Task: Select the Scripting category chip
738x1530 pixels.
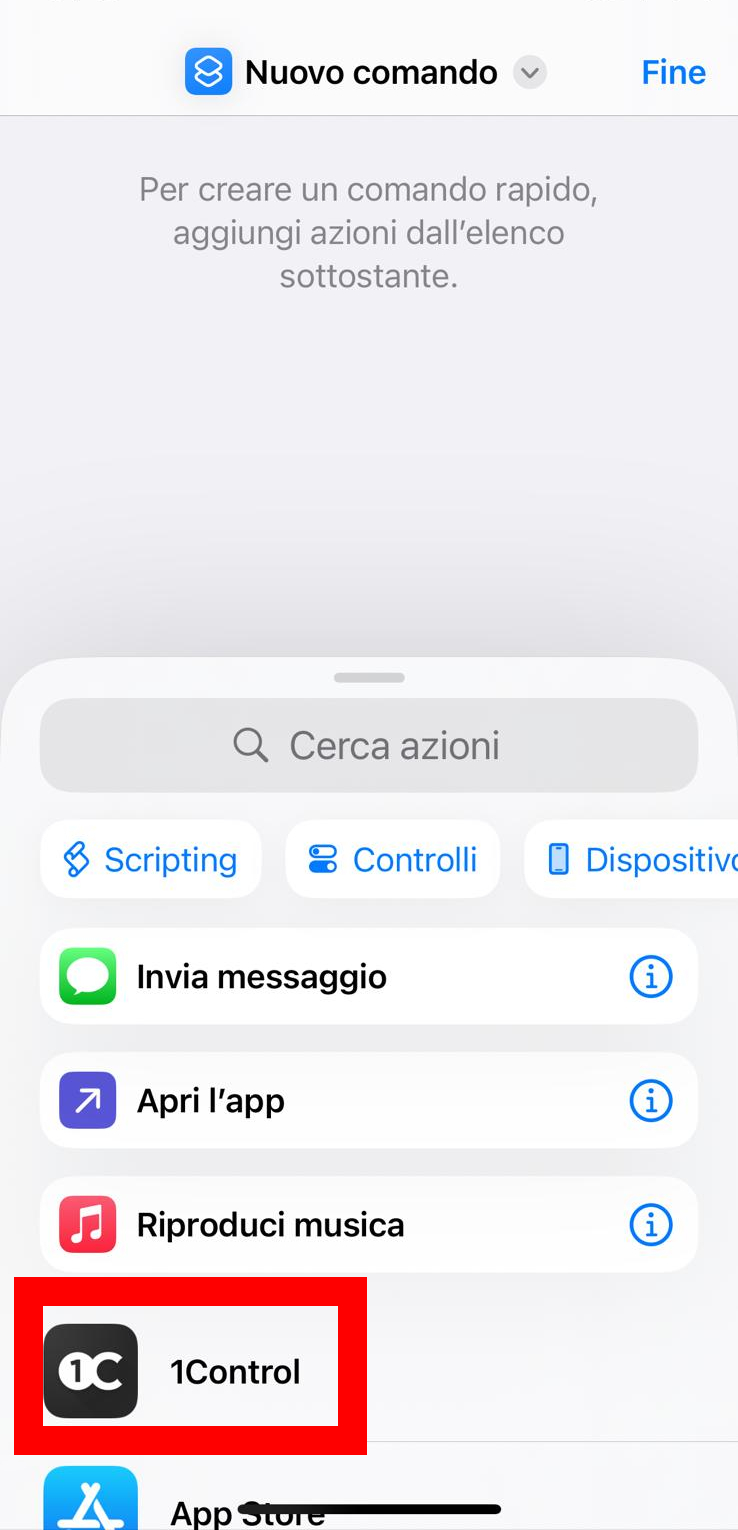Action: pos(151,859)
